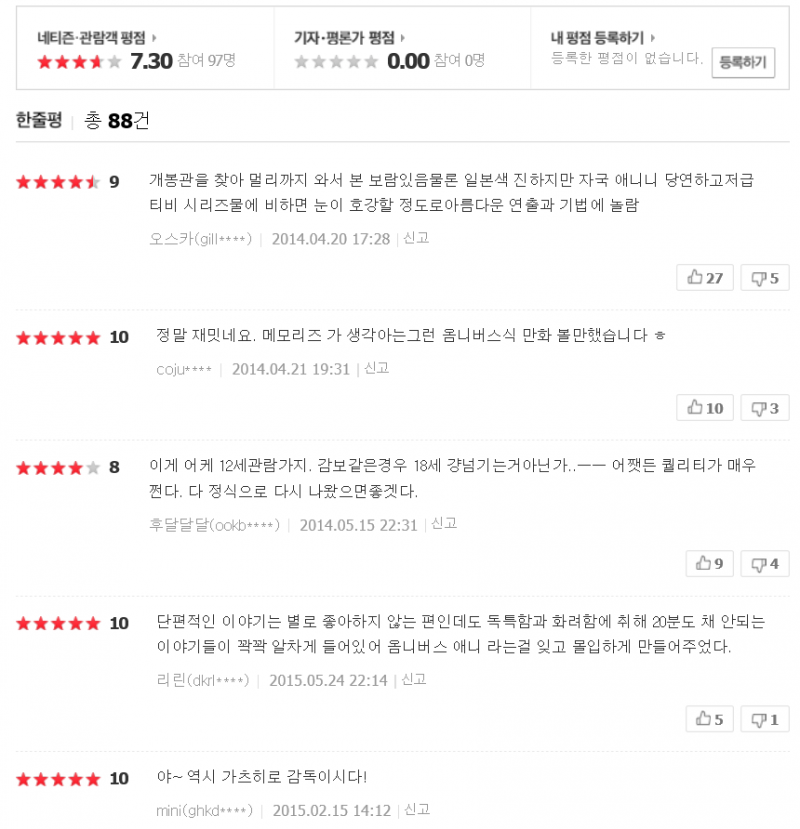The image size is (800, 829).
Task: Dislike 후달달달's review with 4 thumbs down
Action: (x=765, y=564)
